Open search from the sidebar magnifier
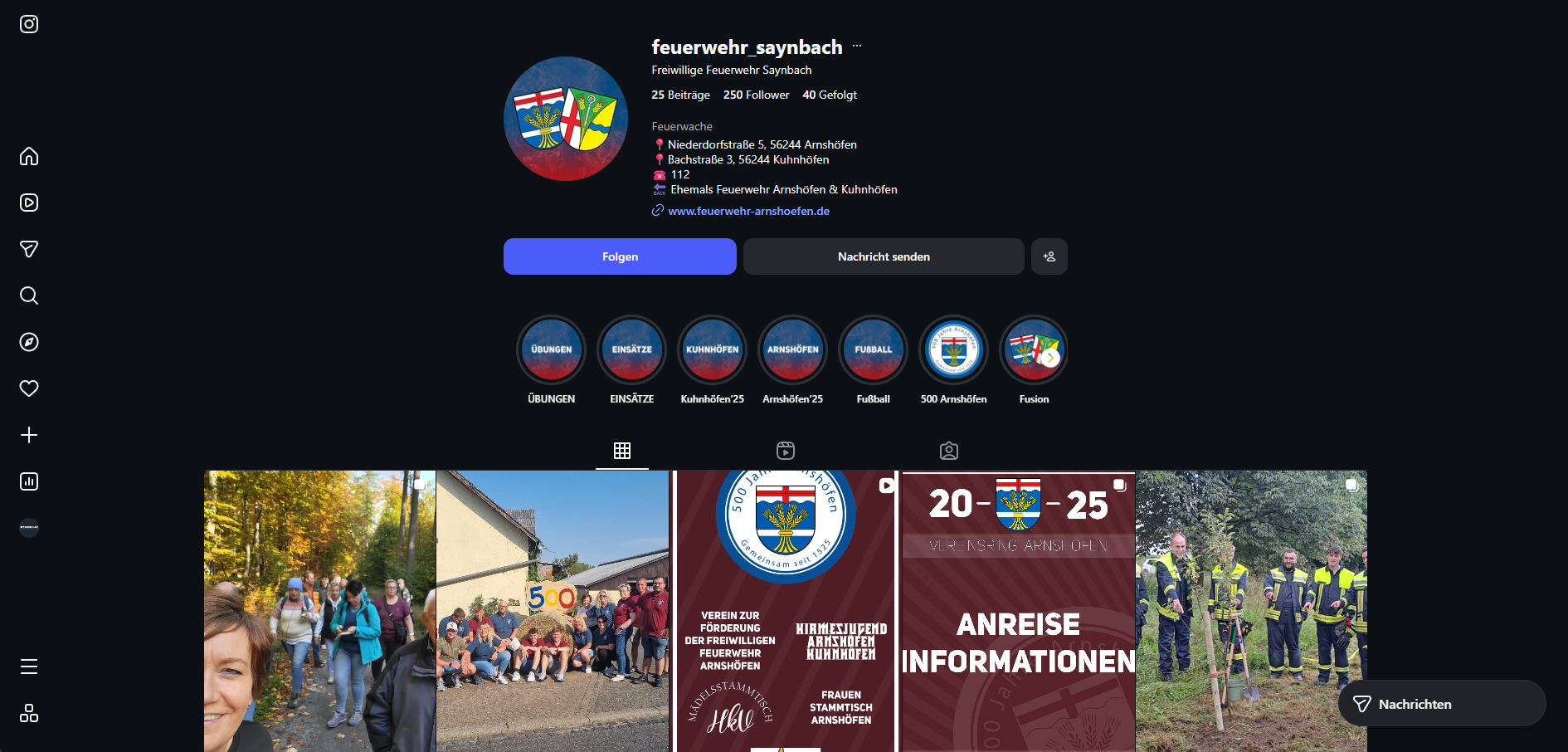The image size is (1568, 752). [x=29, y=295]
